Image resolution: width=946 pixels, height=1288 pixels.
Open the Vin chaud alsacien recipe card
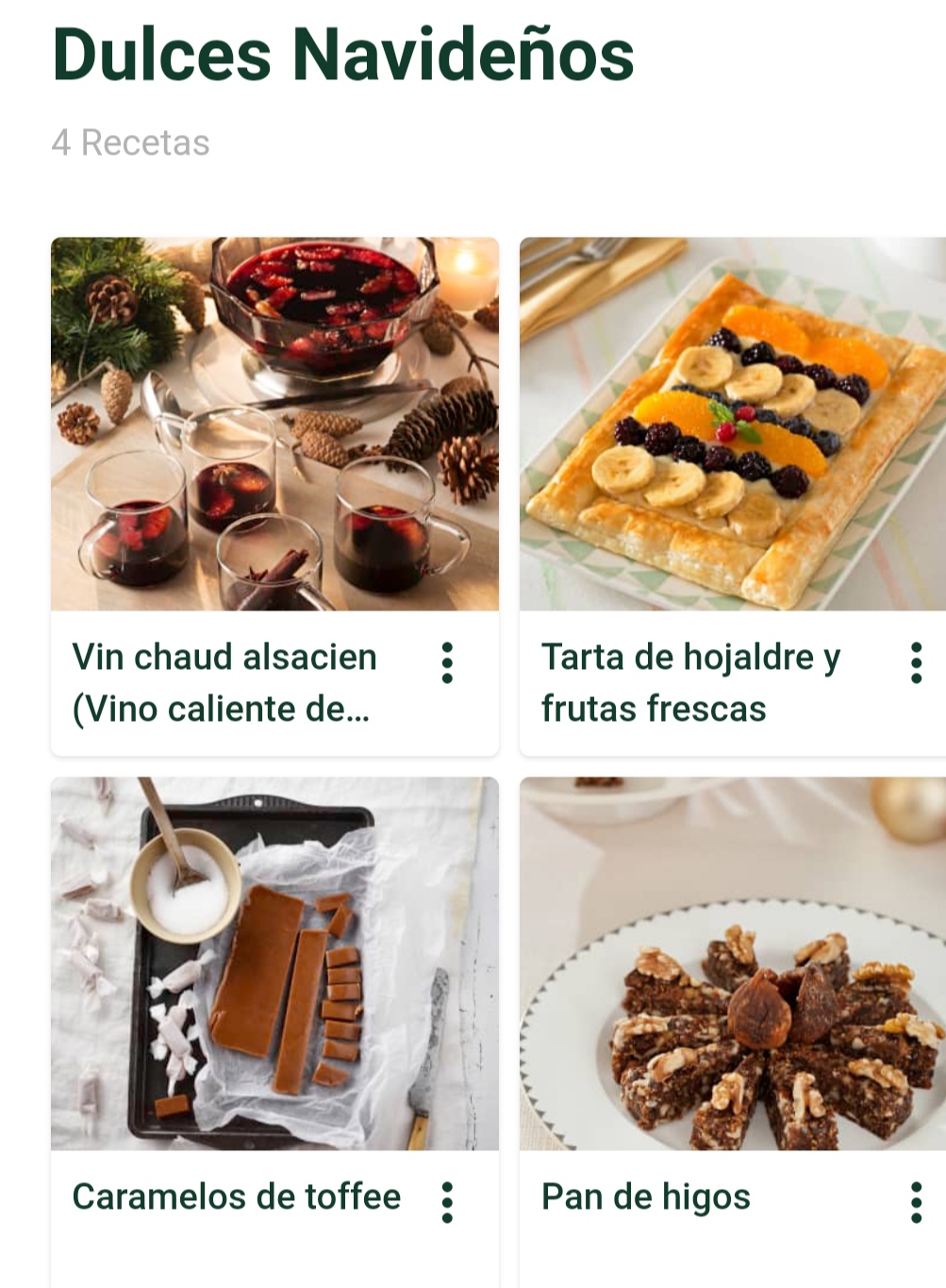point(274,425)
